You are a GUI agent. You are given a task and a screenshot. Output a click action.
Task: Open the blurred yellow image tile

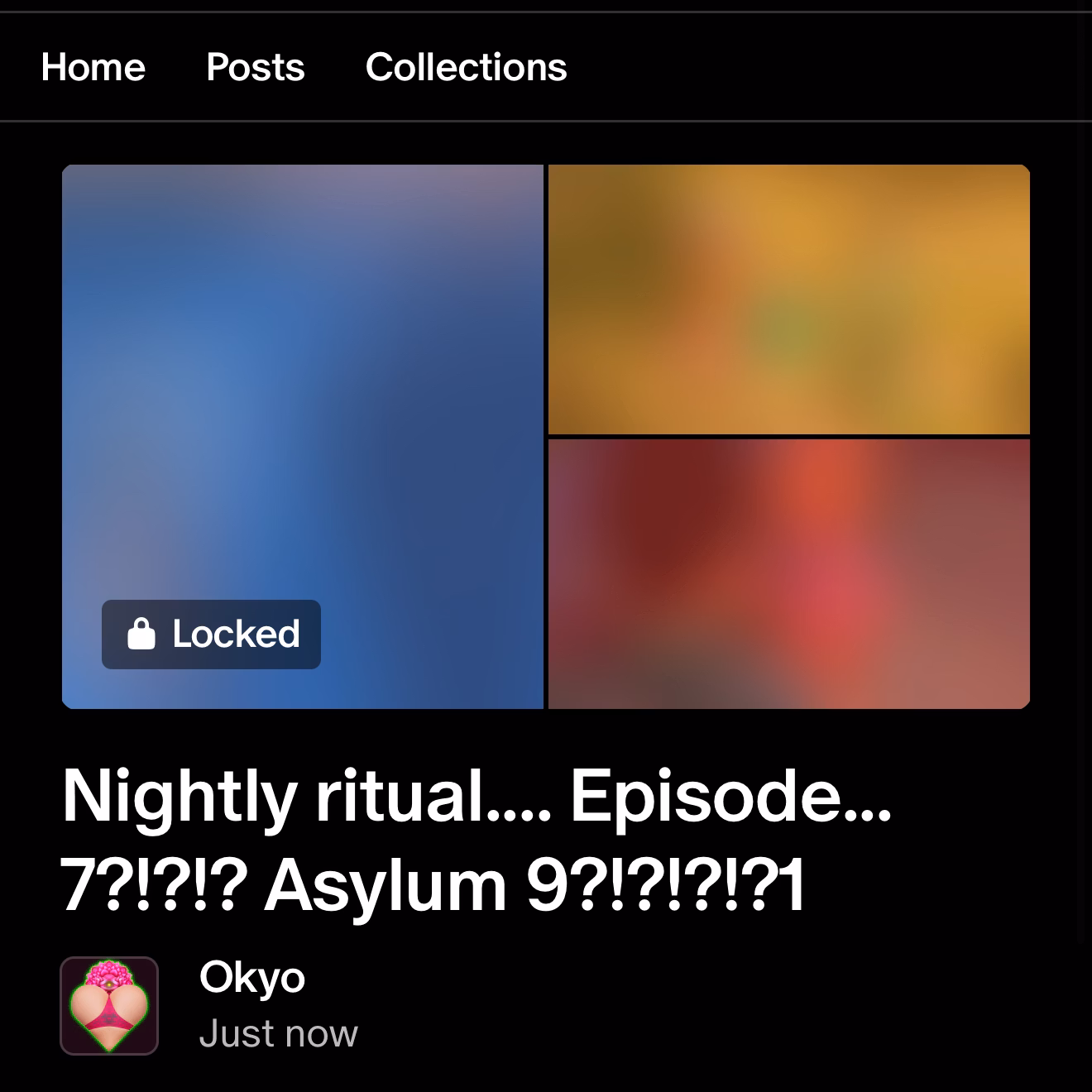tap(788, 299)
